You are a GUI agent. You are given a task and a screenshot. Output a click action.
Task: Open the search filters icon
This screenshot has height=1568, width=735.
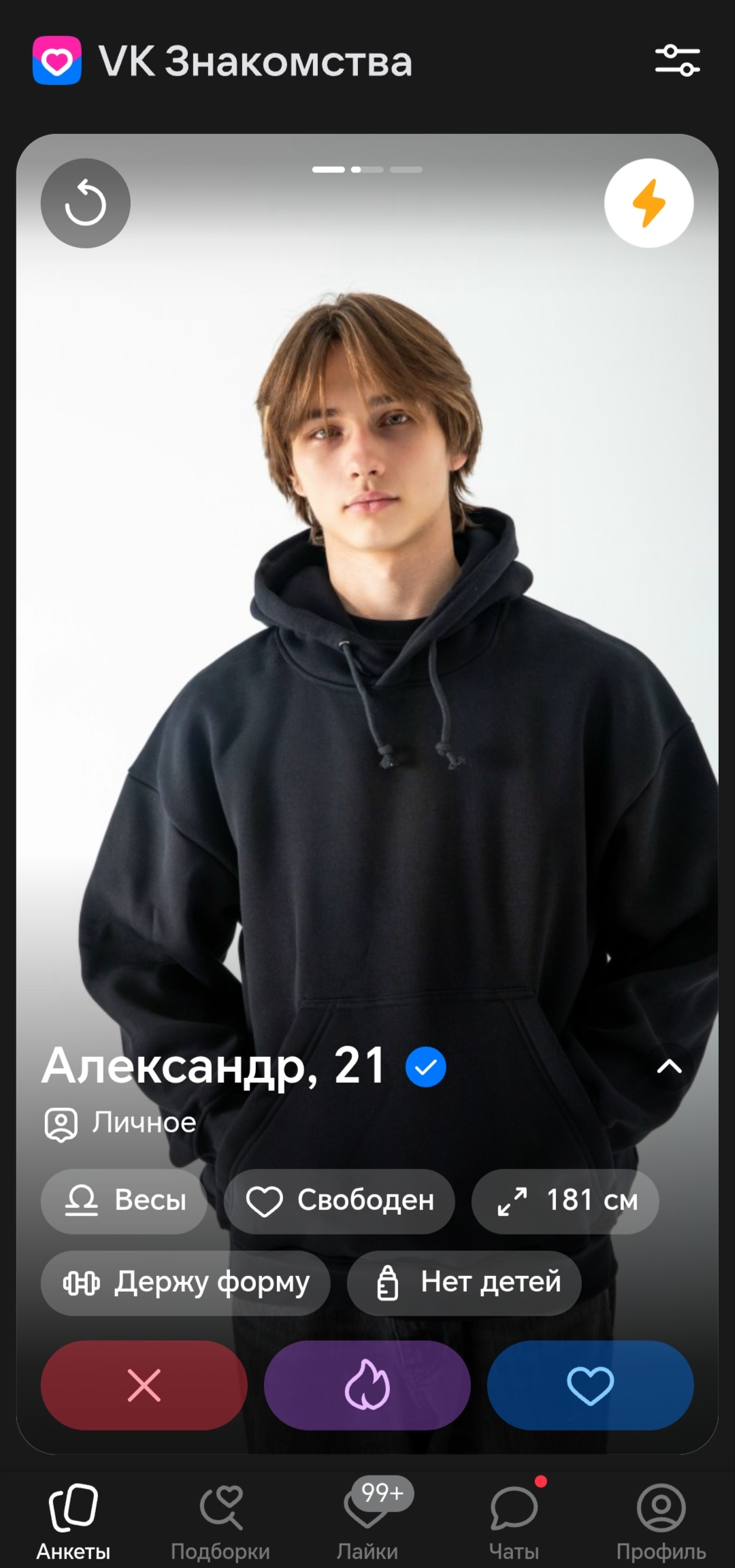coord(677,61)
